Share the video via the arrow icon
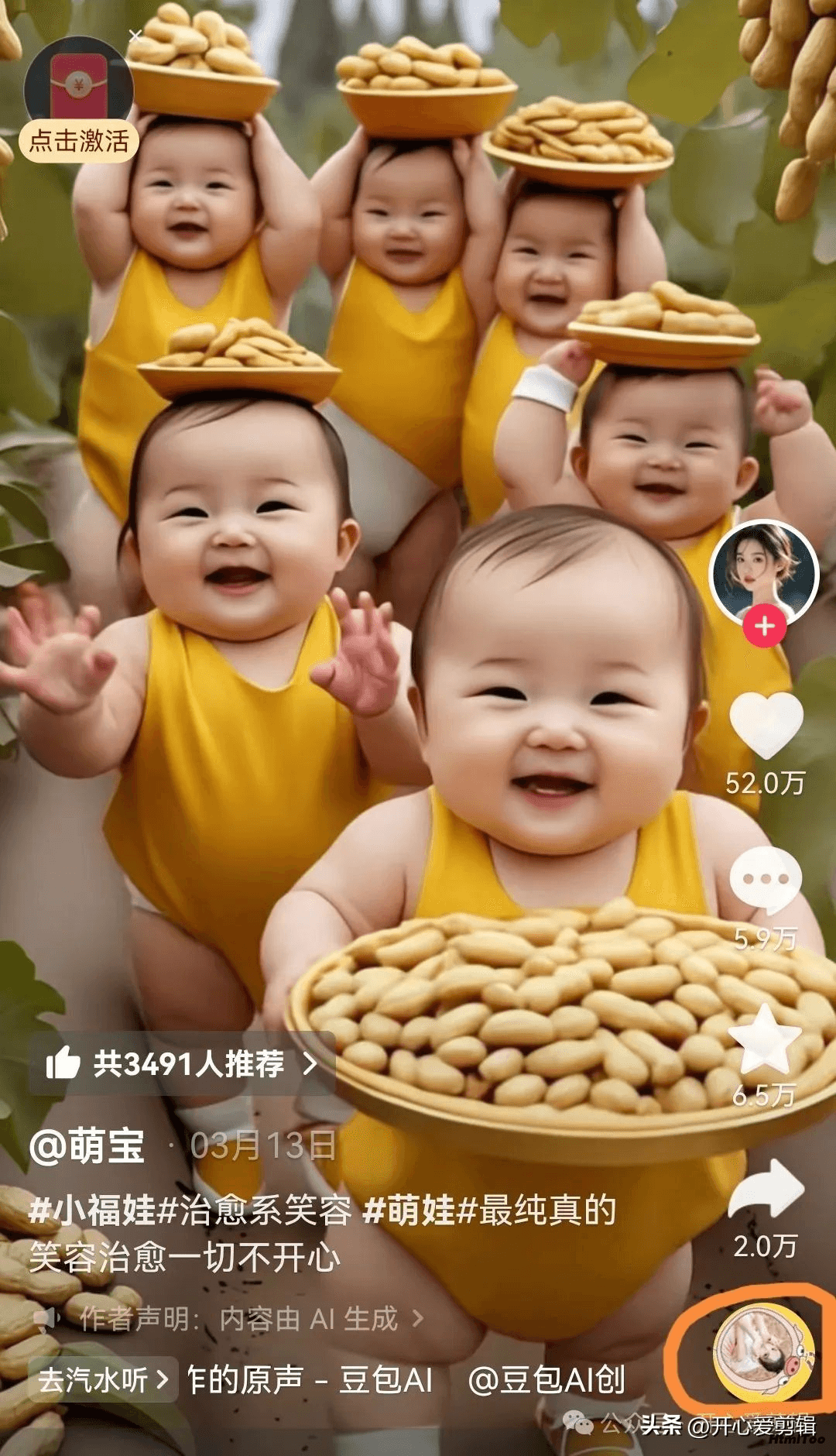Image resolution: width=836 pixels, height=1456 pixels. coord(766,1190)
